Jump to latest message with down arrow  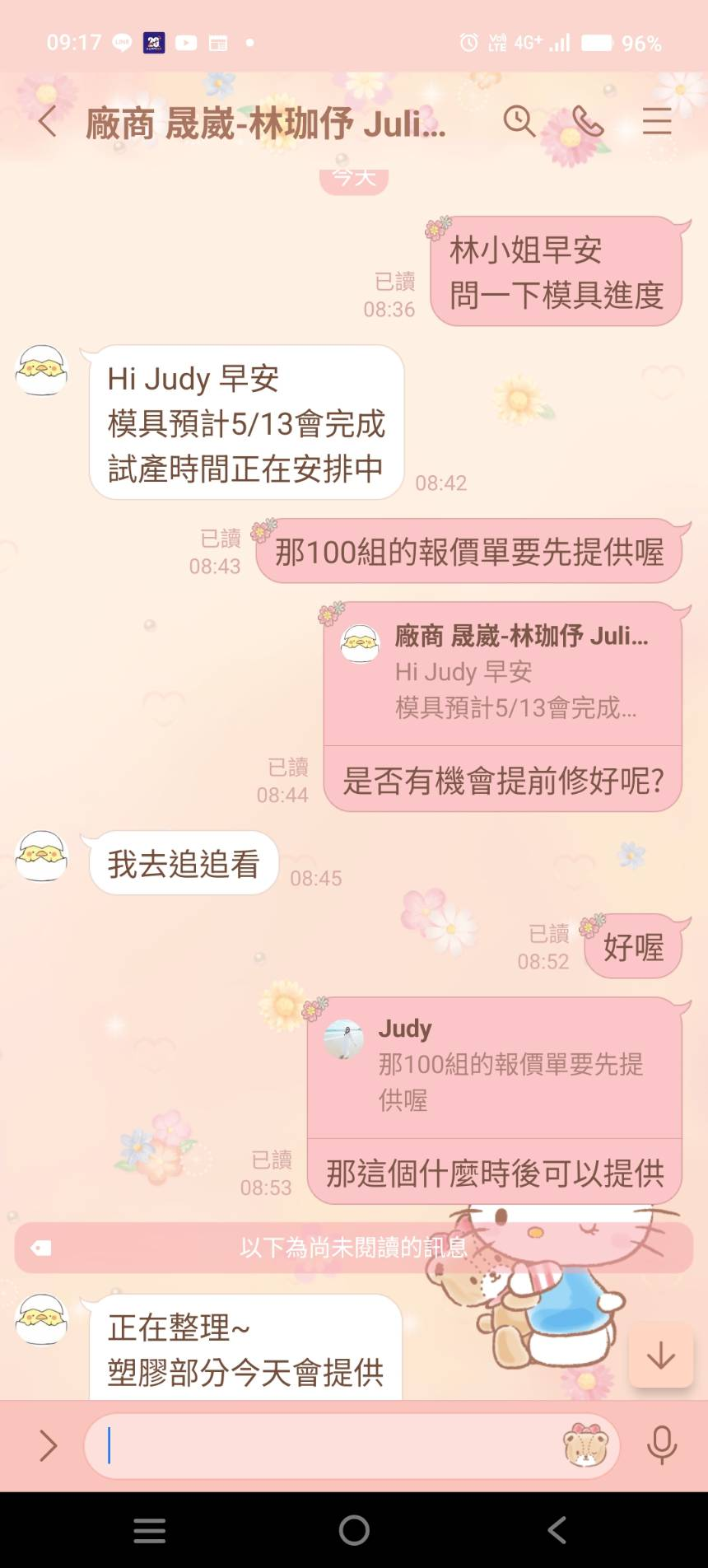tap(660, 1356)
